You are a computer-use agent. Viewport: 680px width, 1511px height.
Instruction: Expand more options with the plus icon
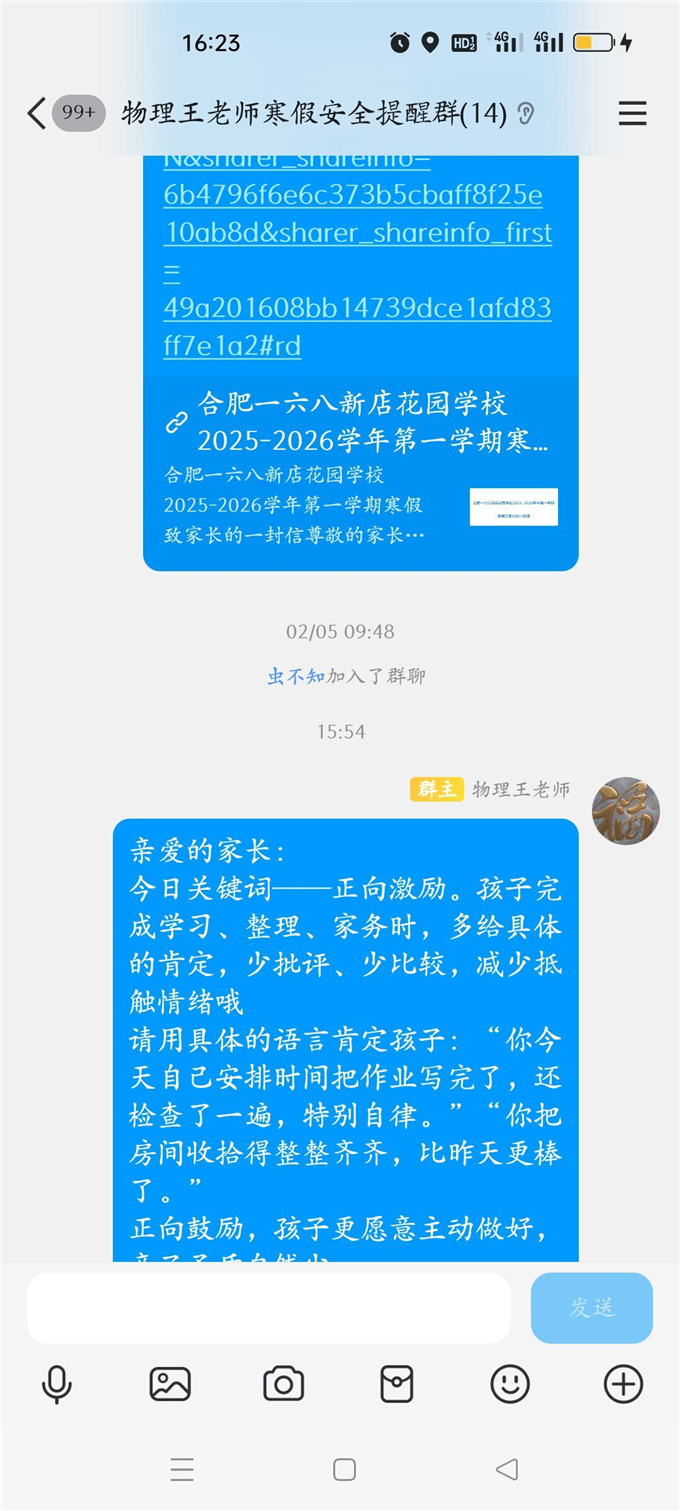click(x=623, y=1384)
